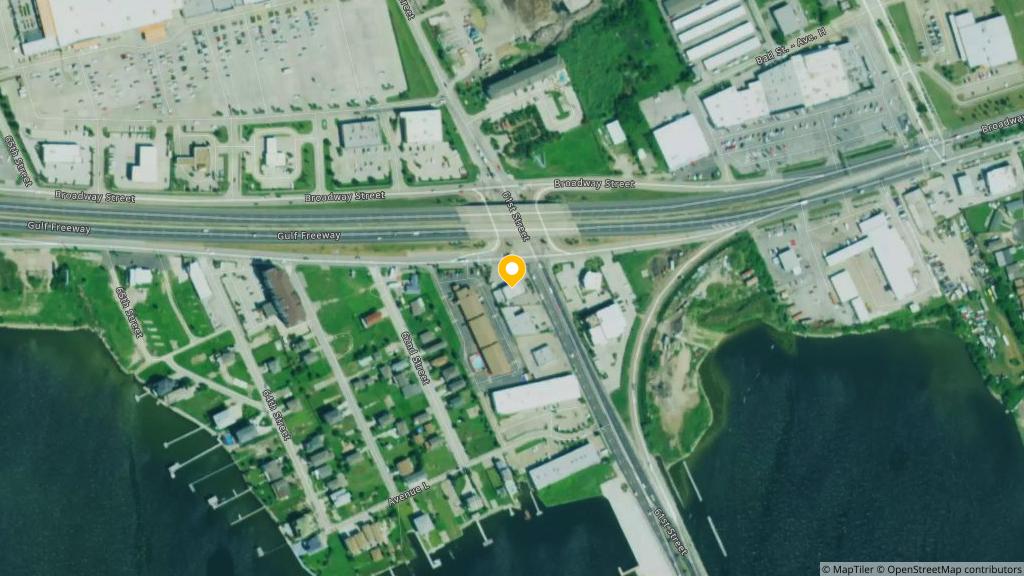Tap the yellow location pin marker
The image size is (1024, 576).
click(x=512, y=270)
